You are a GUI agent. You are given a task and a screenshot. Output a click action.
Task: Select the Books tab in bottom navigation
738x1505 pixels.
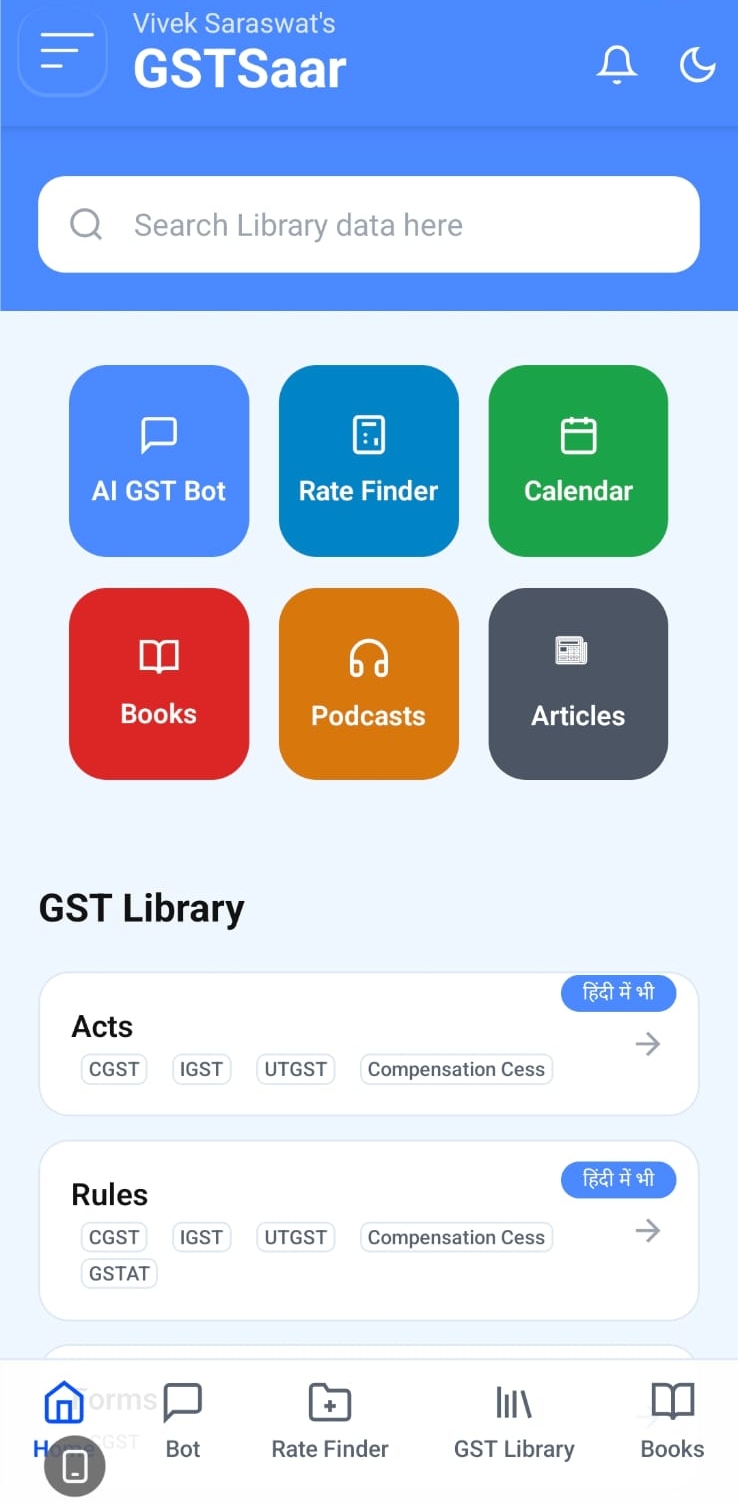(x=672, y=1420)
